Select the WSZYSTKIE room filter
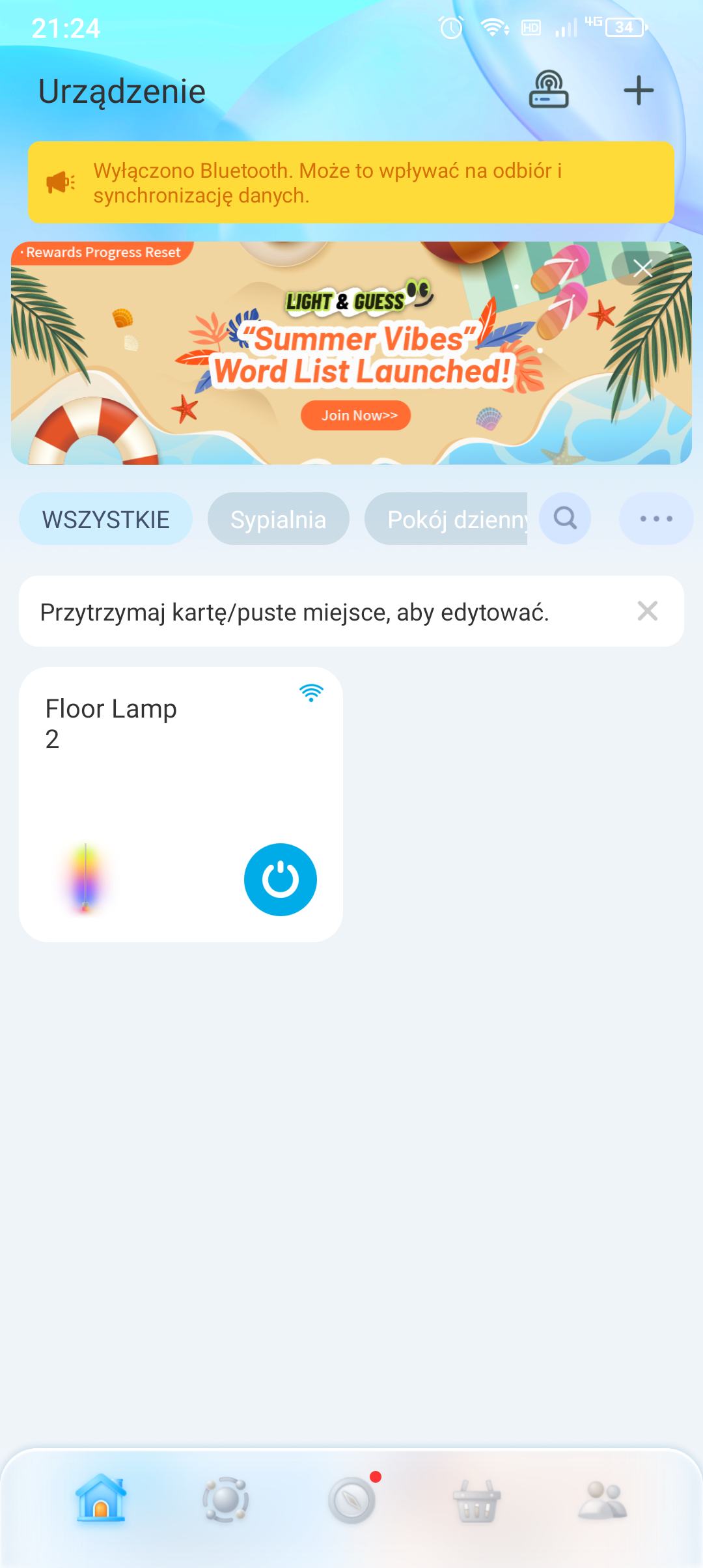This screenshot has width=703, height=1568. pyautogui.click(x=105, y=519)
